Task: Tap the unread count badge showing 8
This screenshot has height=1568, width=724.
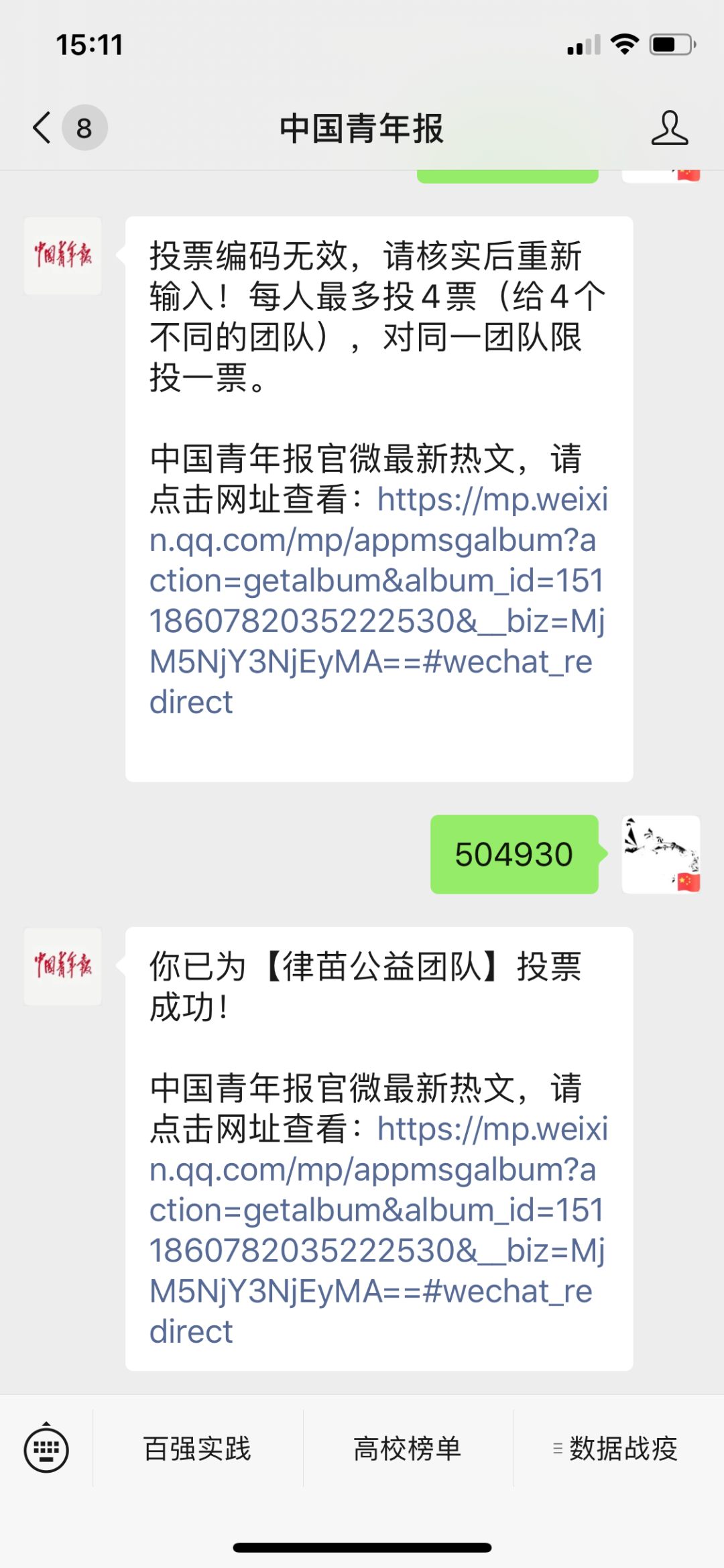Action: 83,129
